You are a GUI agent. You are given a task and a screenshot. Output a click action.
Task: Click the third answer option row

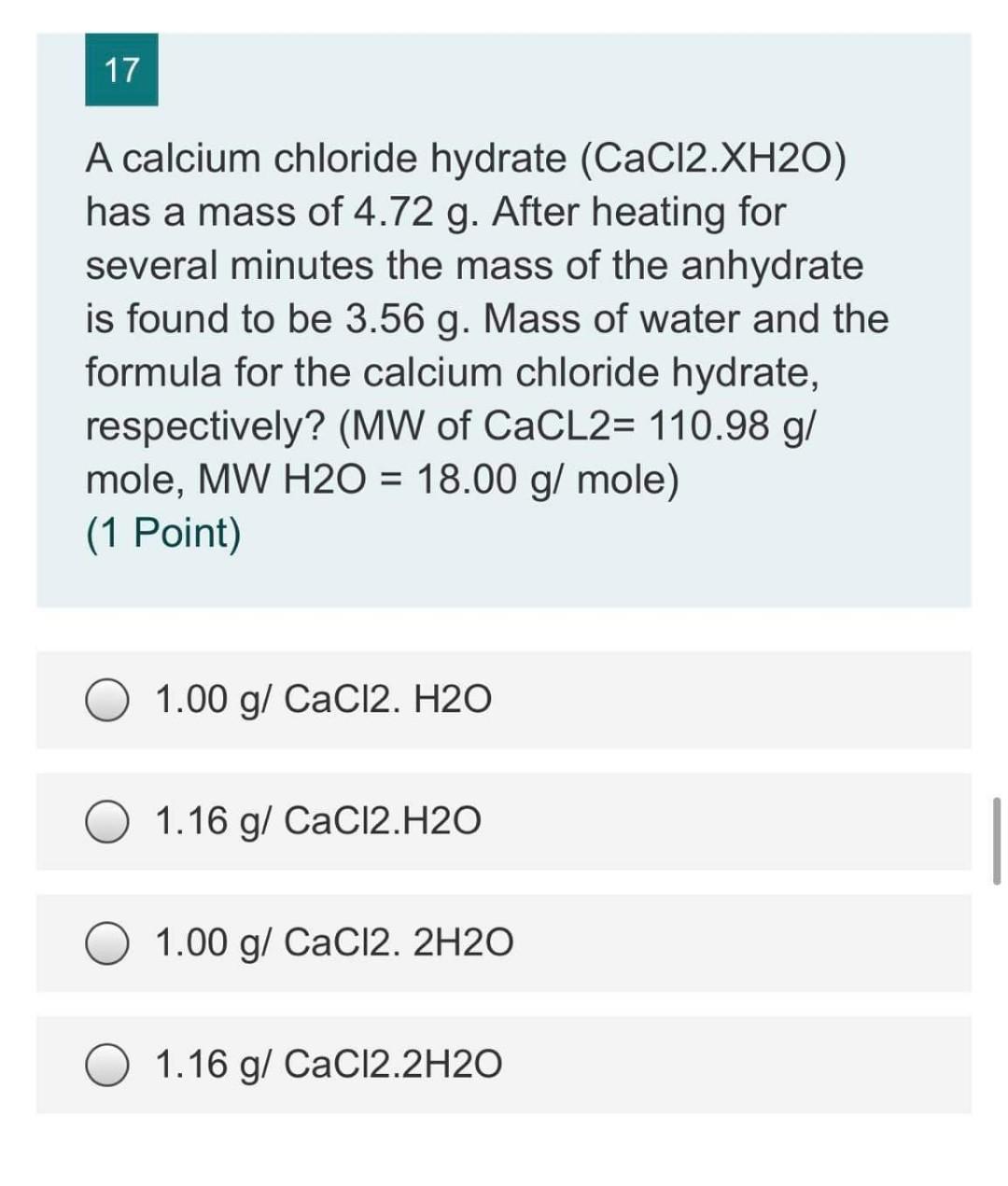504,943
